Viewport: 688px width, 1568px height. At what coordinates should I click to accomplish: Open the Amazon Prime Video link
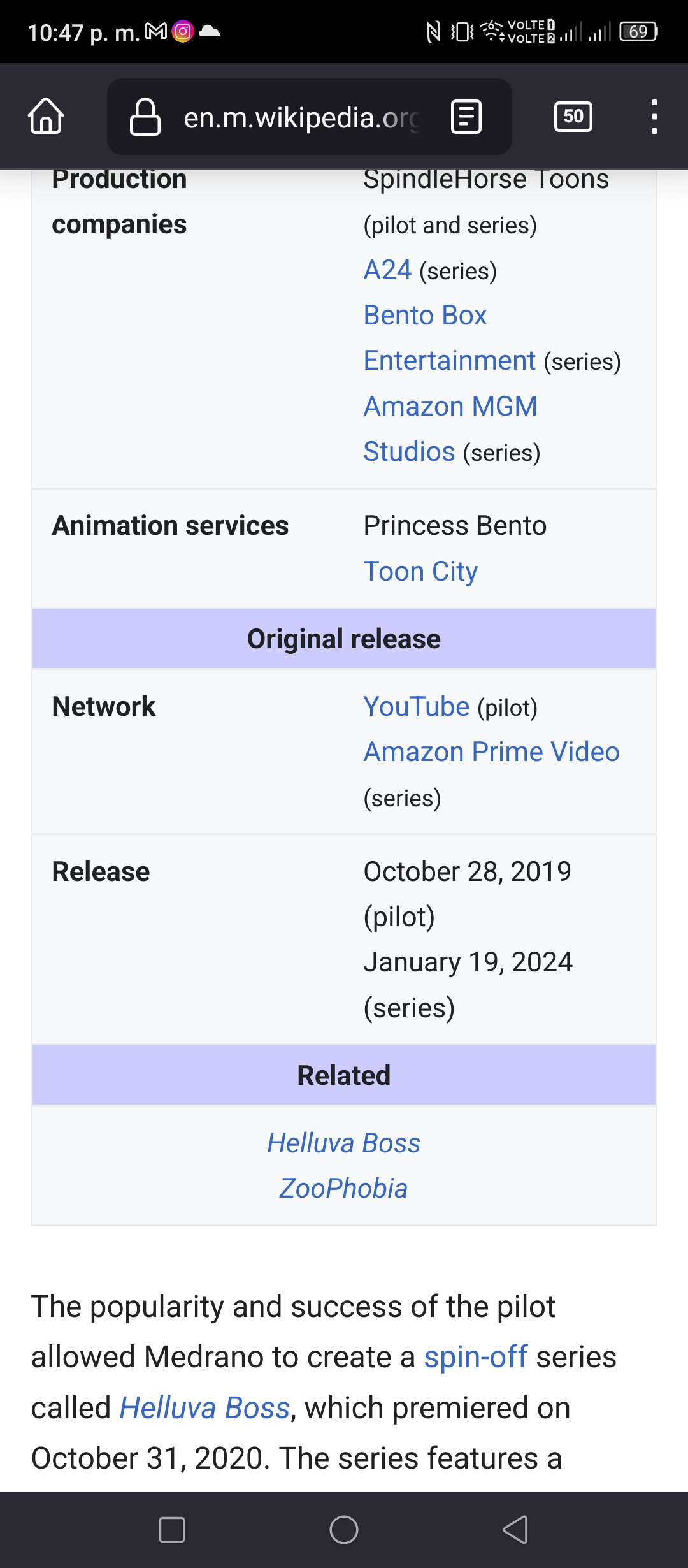coord(491,751)
